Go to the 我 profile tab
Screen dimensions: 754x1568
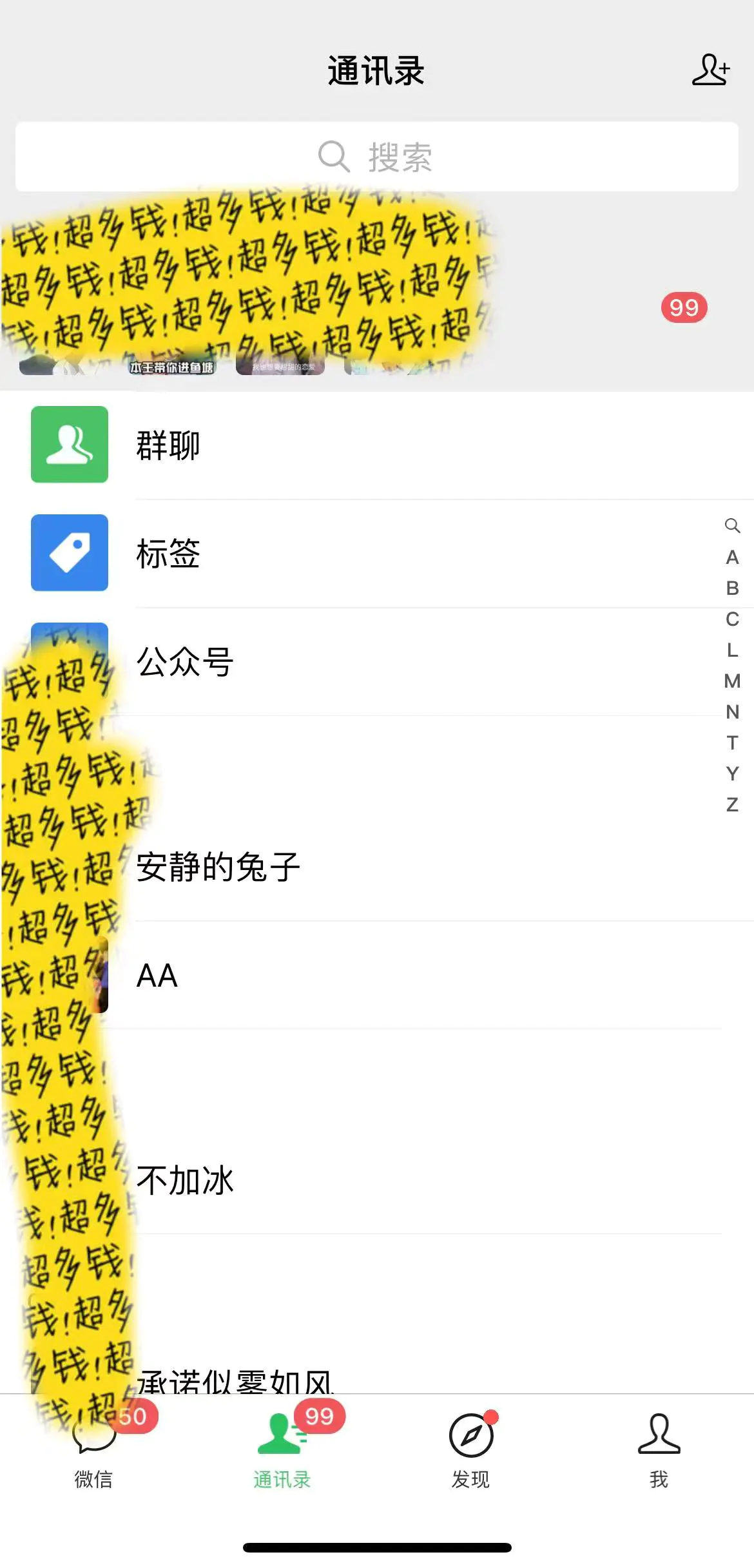(659, 1451)
